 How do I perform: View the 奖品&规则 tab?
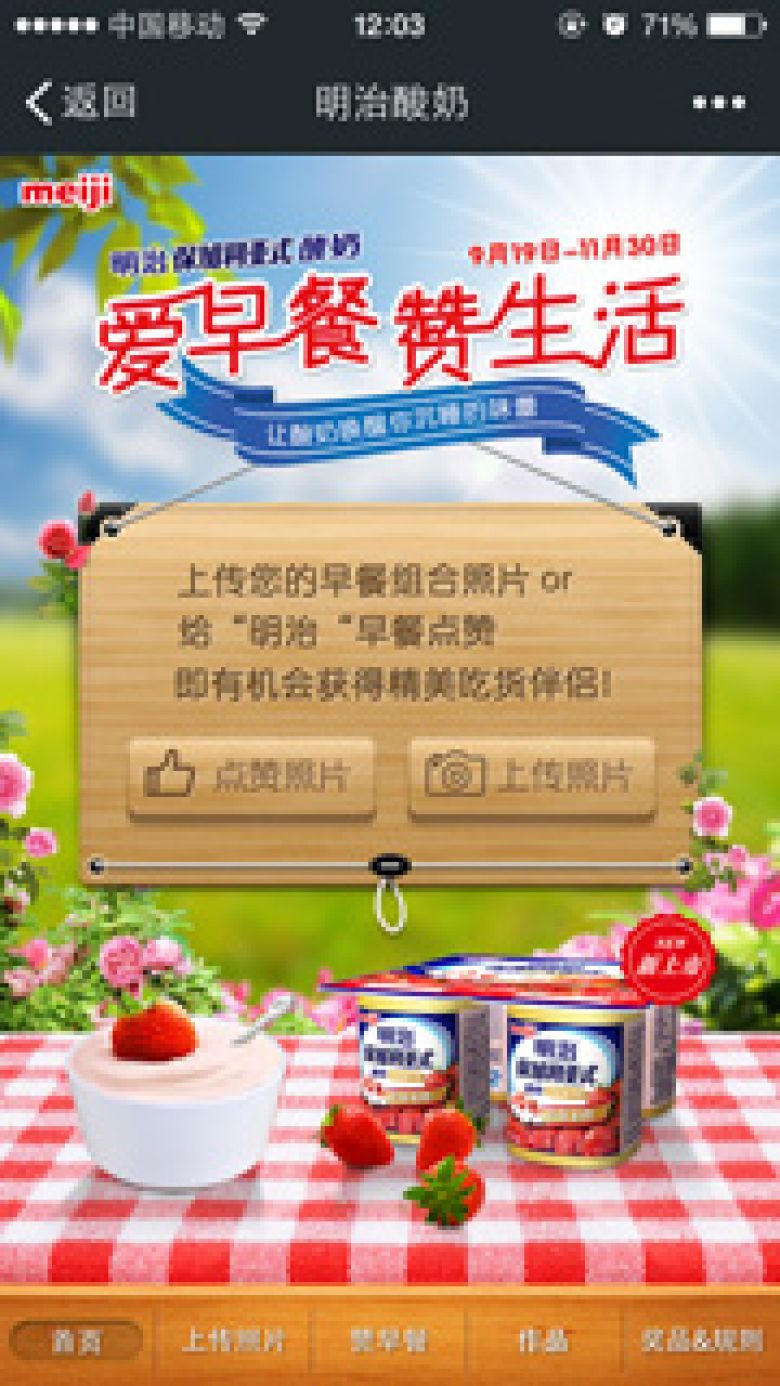pos(700,1342)
